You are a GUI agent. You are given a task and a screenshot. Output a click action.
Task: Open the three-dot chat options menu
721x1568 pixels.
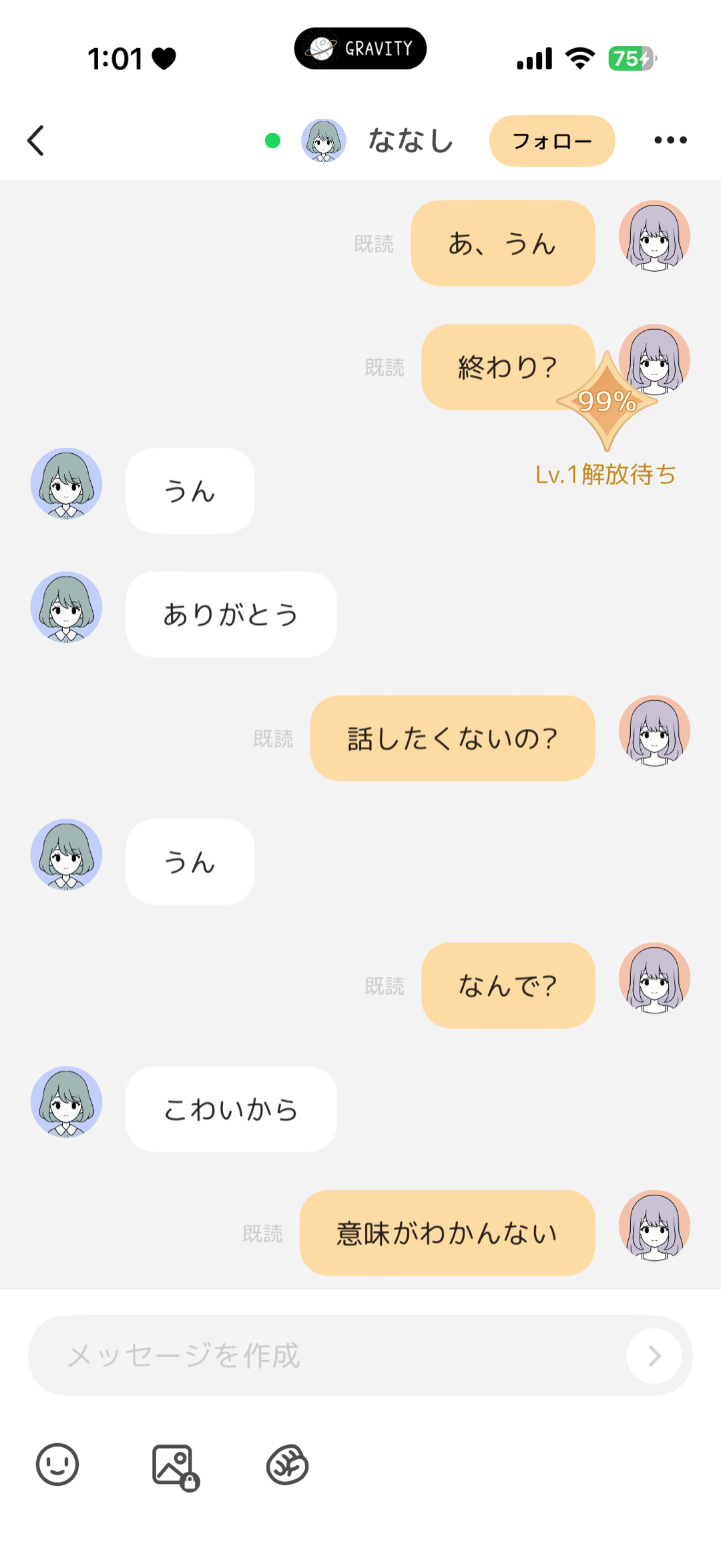(670, 140)
